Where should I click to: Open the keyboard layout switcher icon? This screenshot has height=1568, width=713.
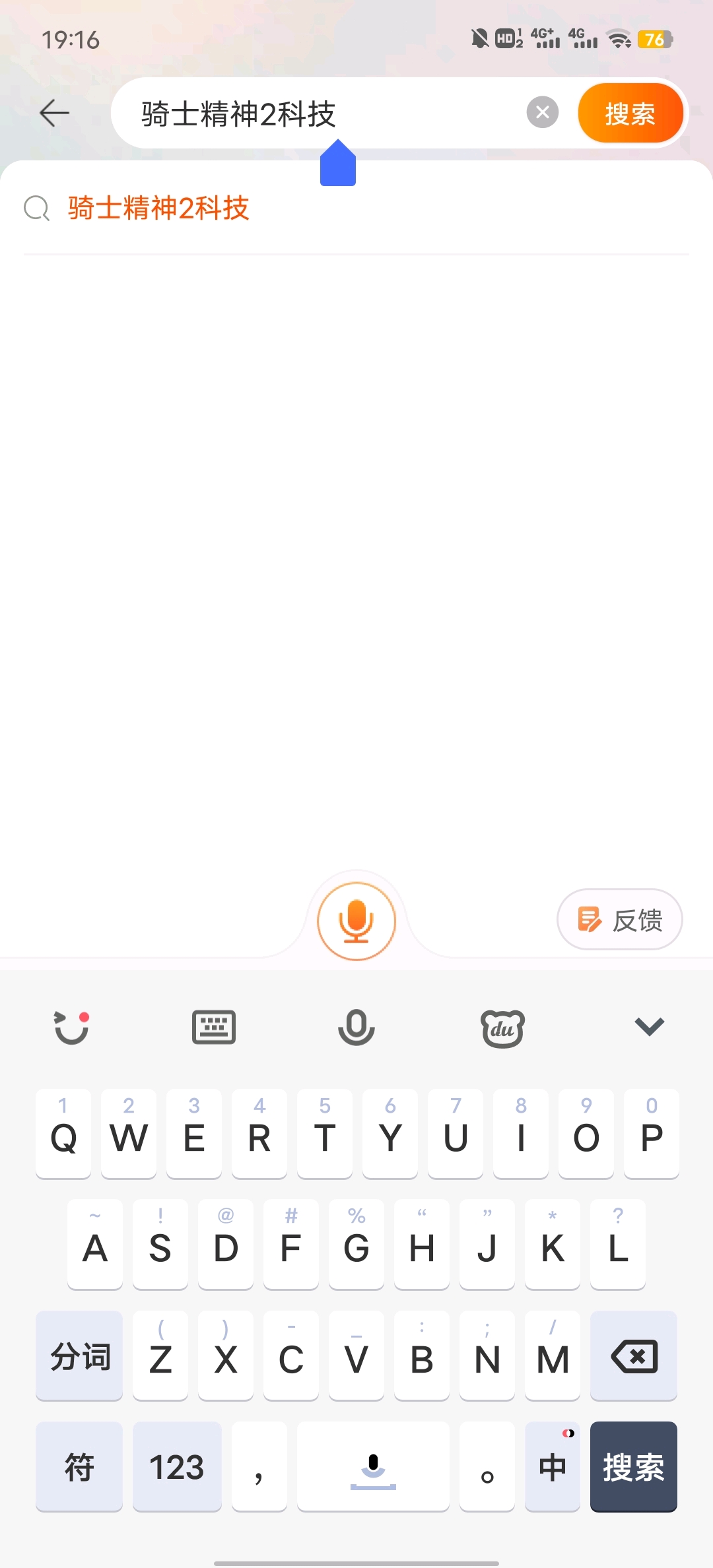pyautogui.click(x=214, y=1027)
